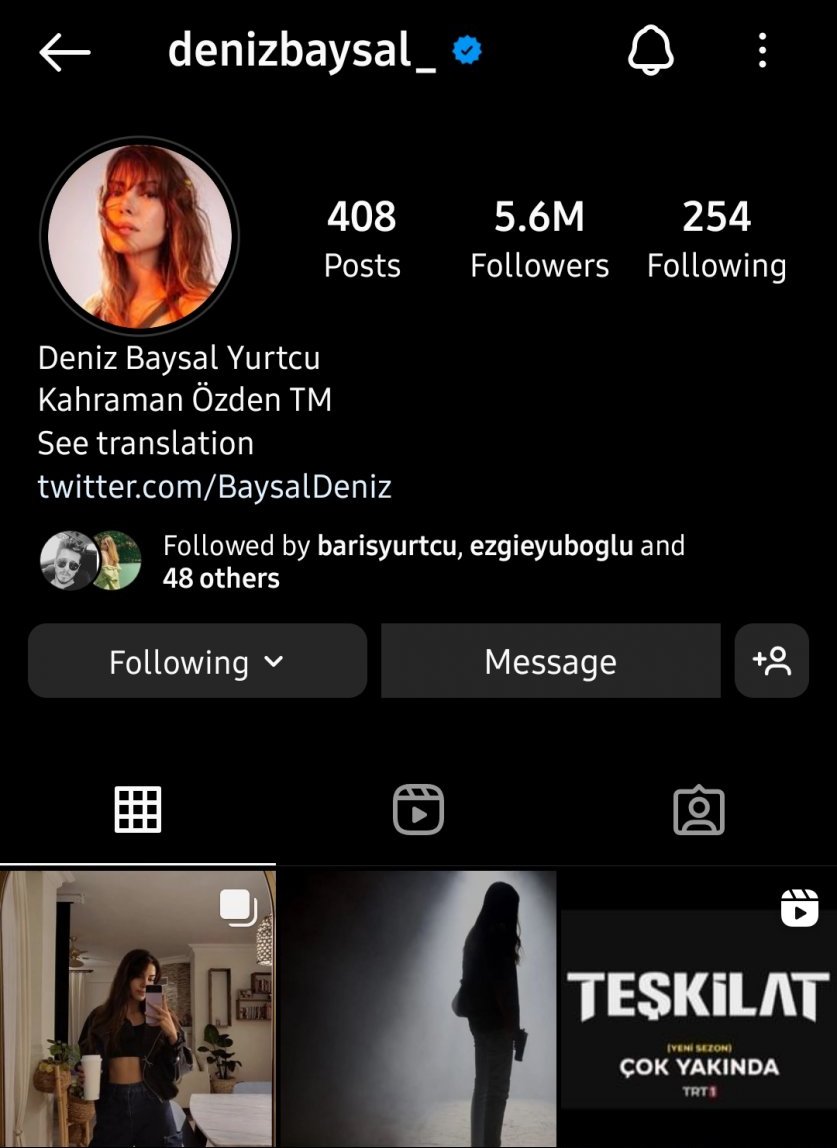Open the dark silhouette post
This screenshot has width=837, height=1148.
point(418,1008)
